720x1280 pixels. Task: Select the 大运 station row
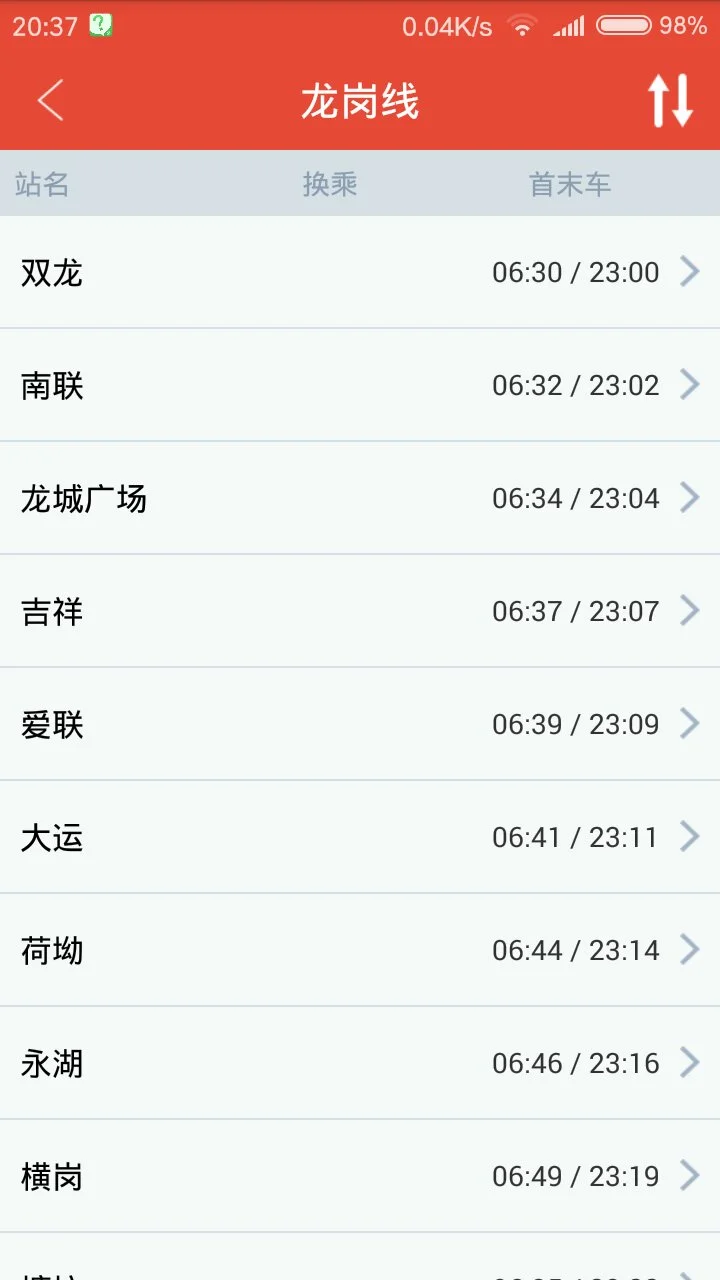click(x=360, y=837)
